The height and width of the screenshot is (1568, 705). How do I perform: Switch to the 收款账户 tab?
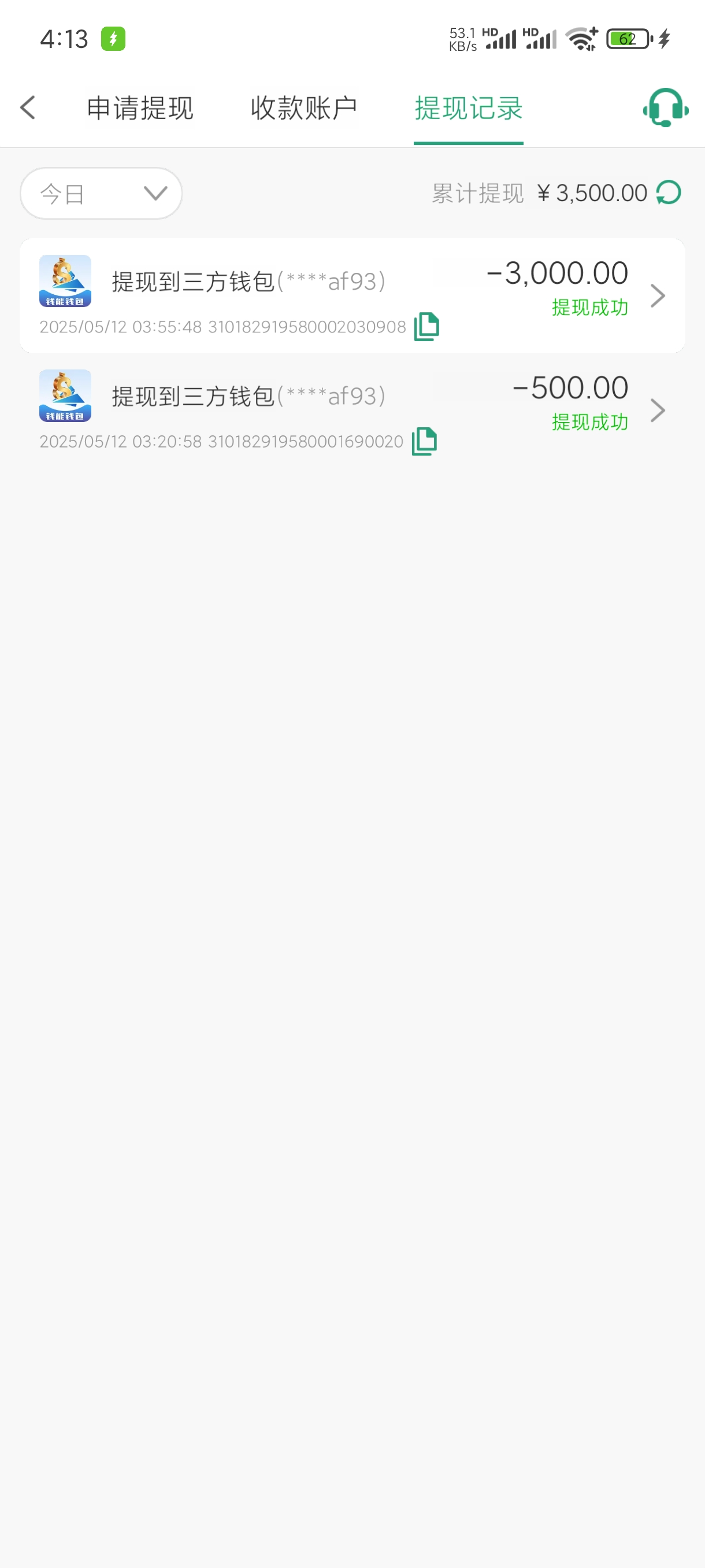pos(303,108)
